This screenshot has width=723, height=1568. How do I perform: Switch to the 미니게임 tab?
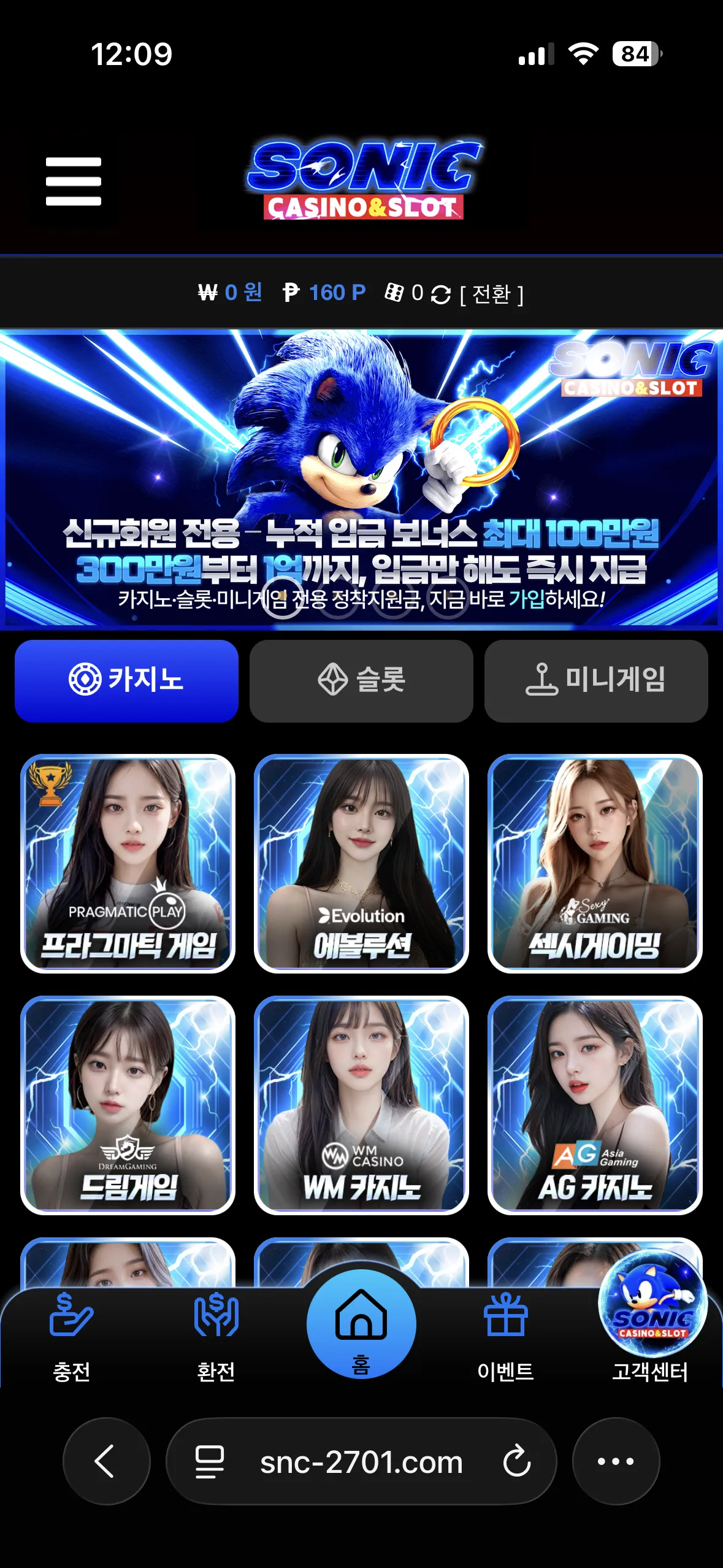pos(596,680)
